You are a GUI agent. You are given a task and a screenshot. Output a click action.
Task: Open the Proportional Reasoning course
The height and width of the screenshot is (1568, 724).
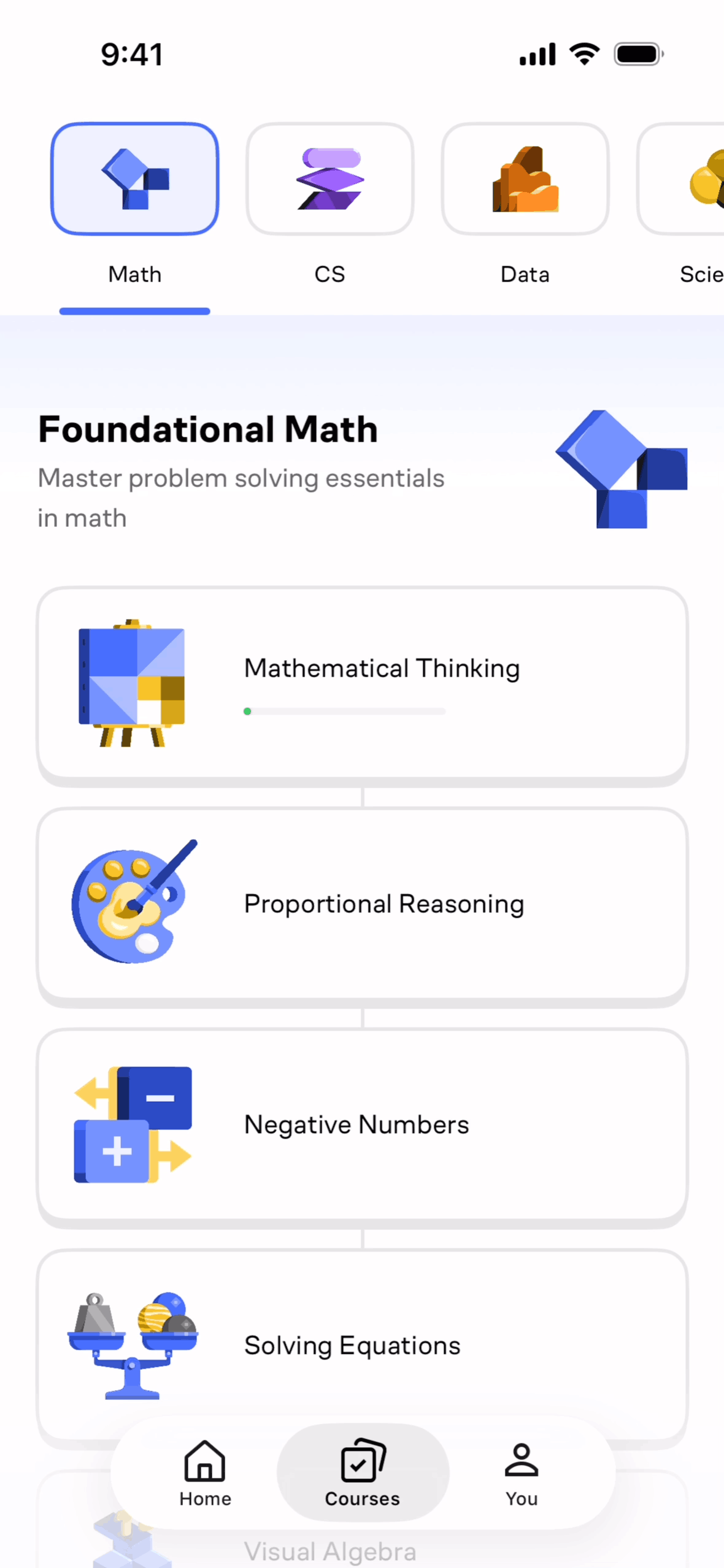362,904
